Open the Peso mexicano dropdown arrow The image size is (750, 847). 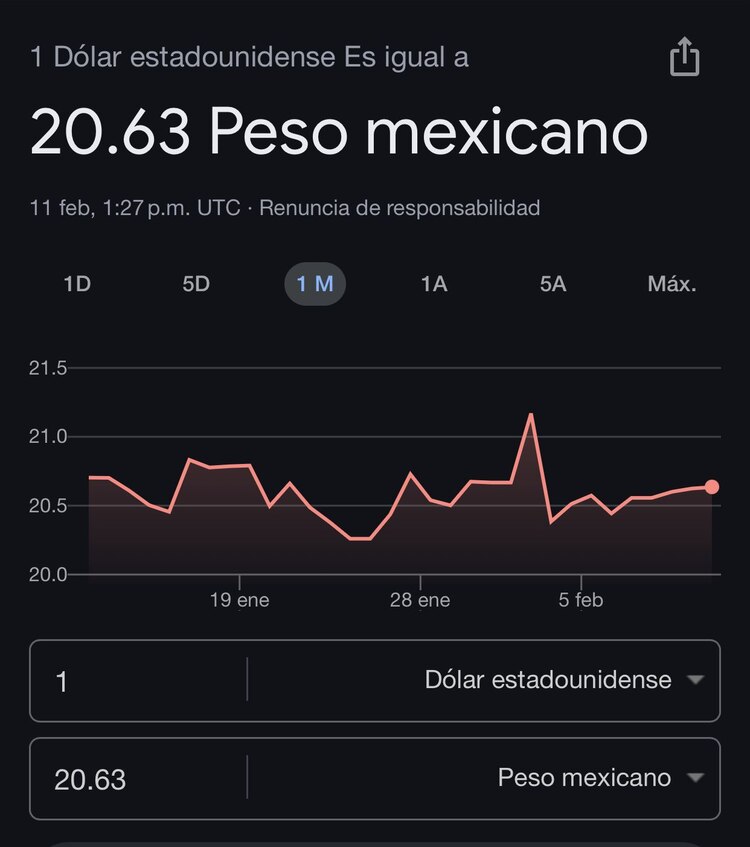click(694, 777)
